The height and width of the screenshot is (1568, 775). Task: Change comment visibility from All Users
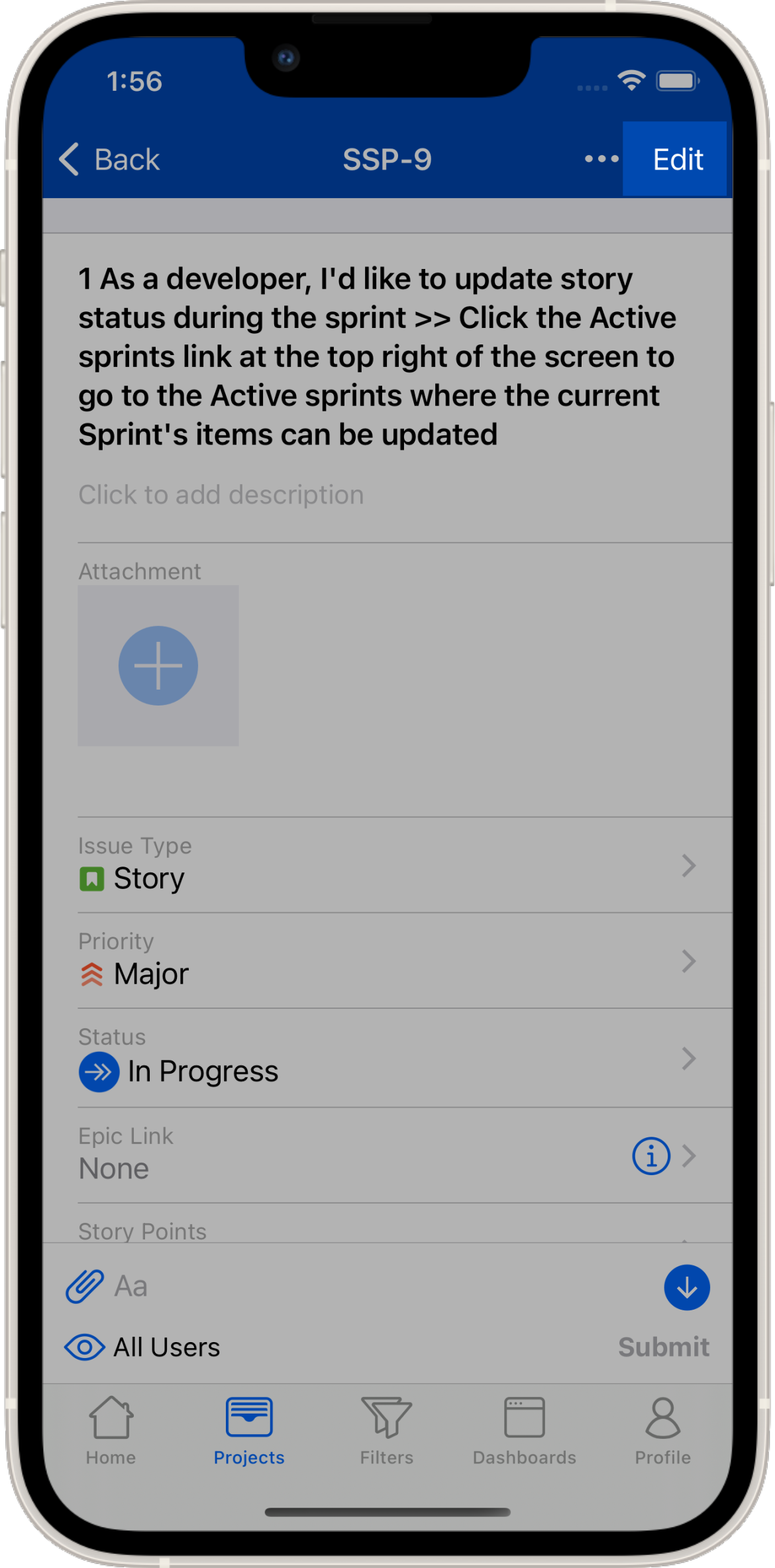click(143, 1347)
